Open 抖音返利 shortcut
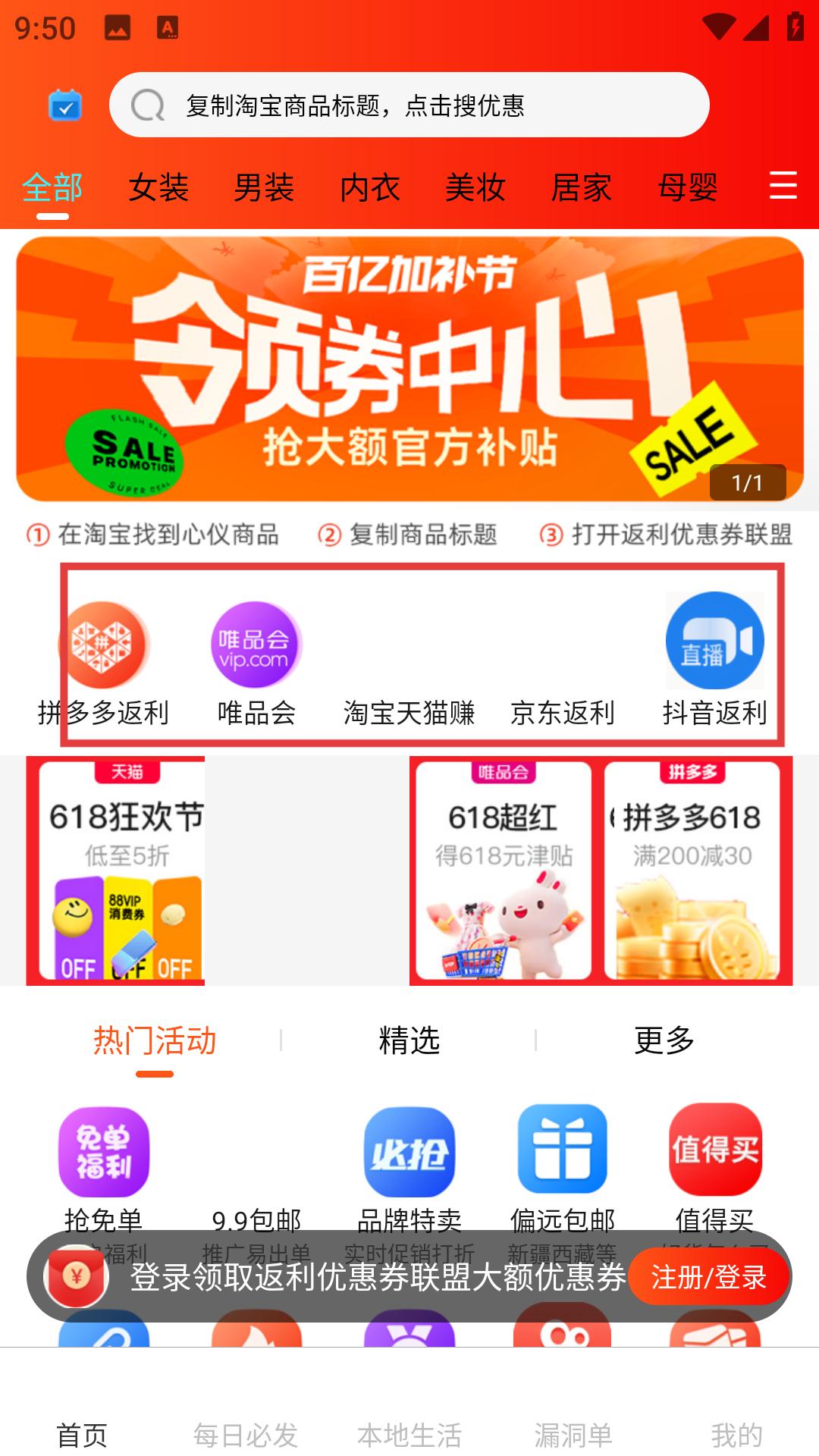 click(714, 661)
